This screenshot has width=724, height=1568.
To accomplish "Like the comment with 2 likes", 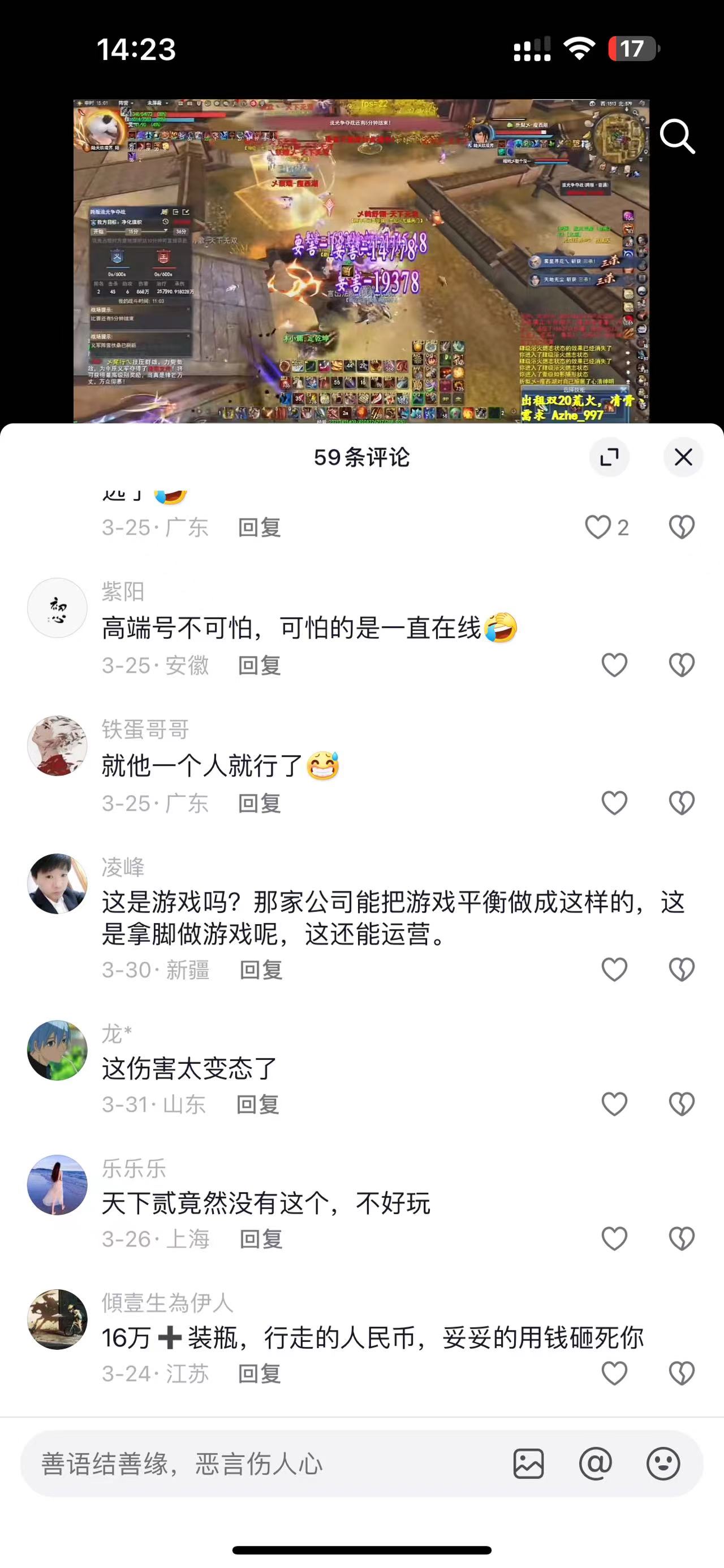I will point(598,527).
